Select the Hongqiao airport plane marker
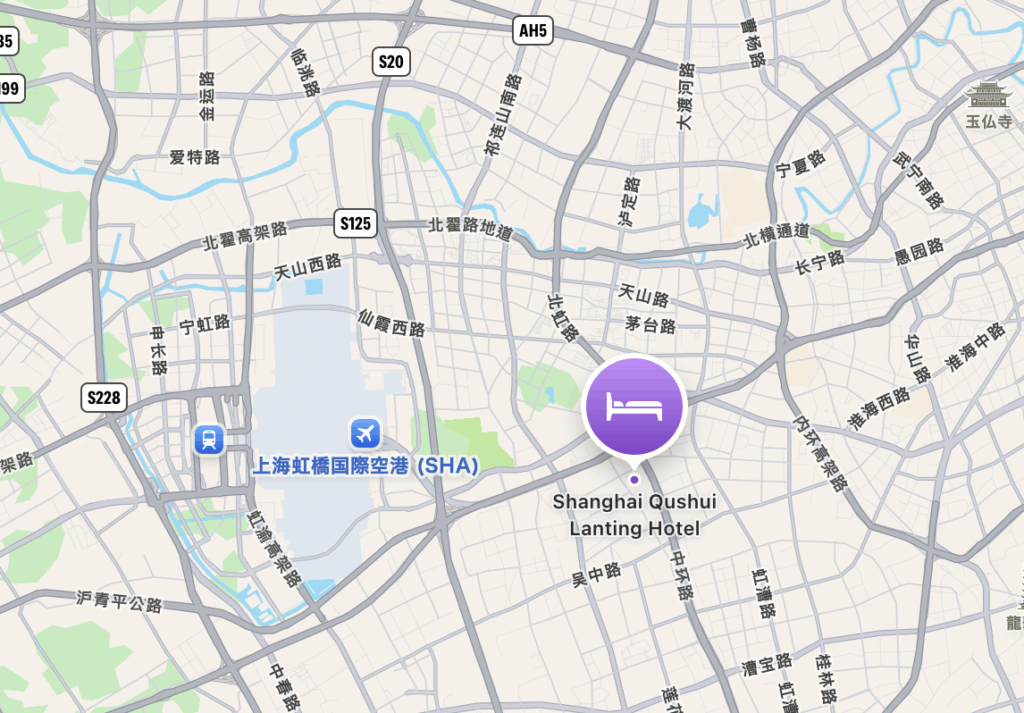Image resolution: width=1024 pixels, height=713 pixels. 366,434
